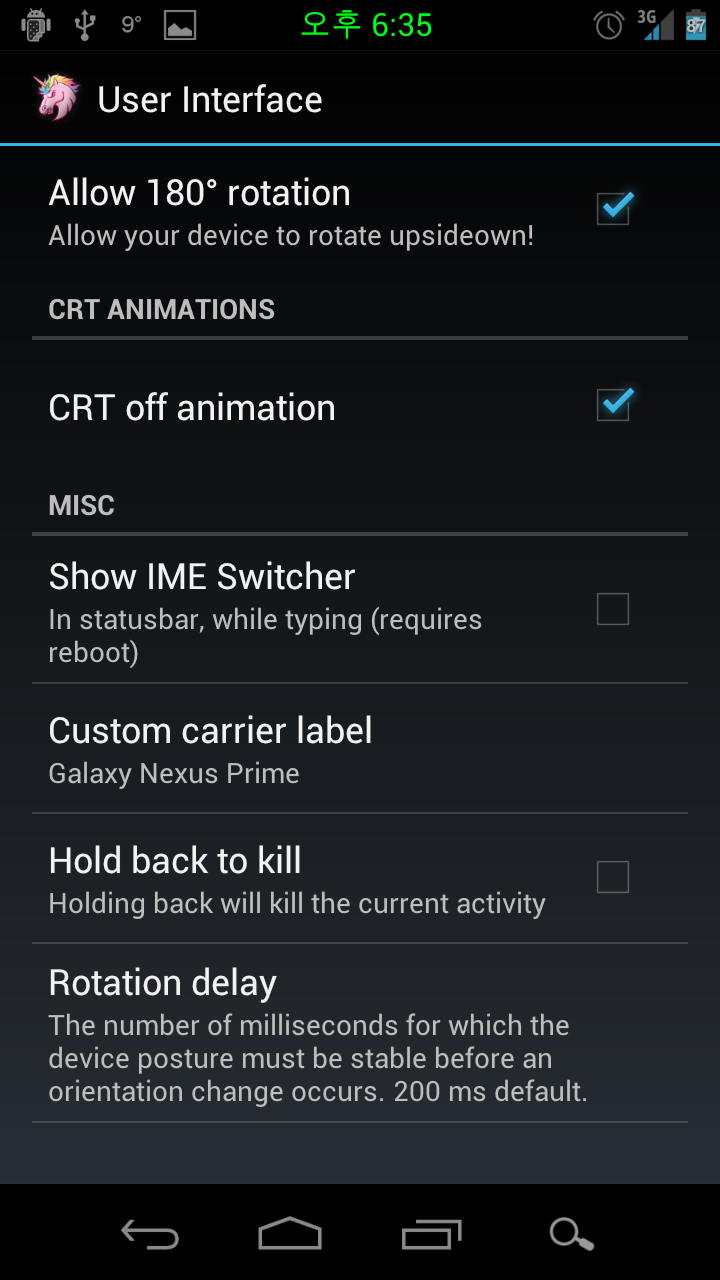Disable the CRT off animation checkbox
Image resolution: width=720 pixels, height=1280 pixels.
pos(613,405)
